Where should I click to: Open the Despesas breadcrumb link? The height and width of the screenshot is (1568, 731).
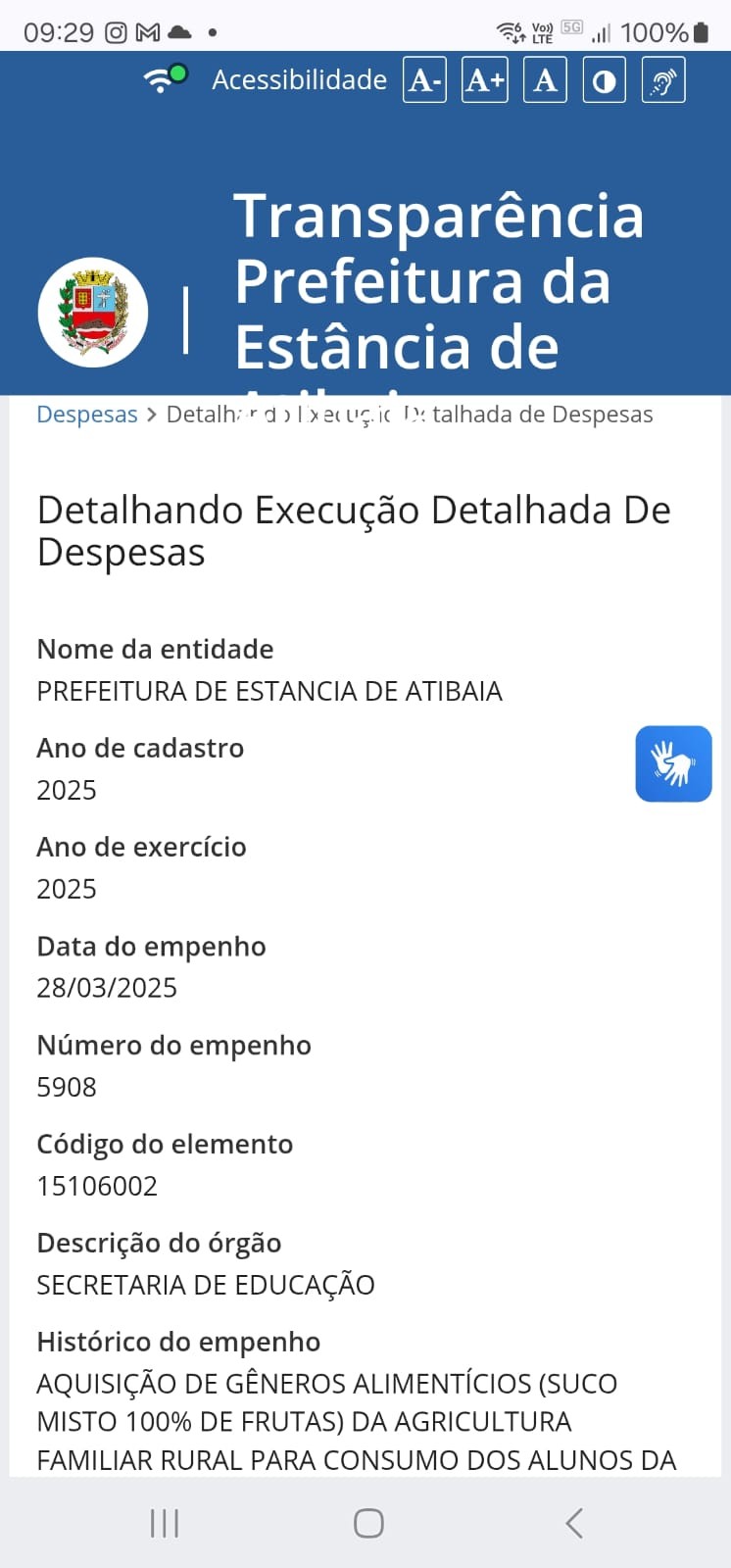pos(87,415)
